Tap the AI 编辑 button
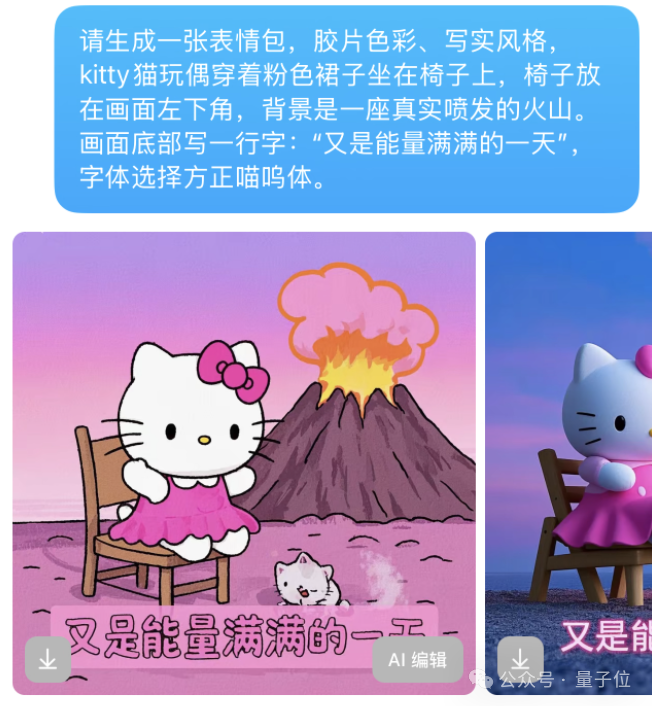 coord(418,660)
